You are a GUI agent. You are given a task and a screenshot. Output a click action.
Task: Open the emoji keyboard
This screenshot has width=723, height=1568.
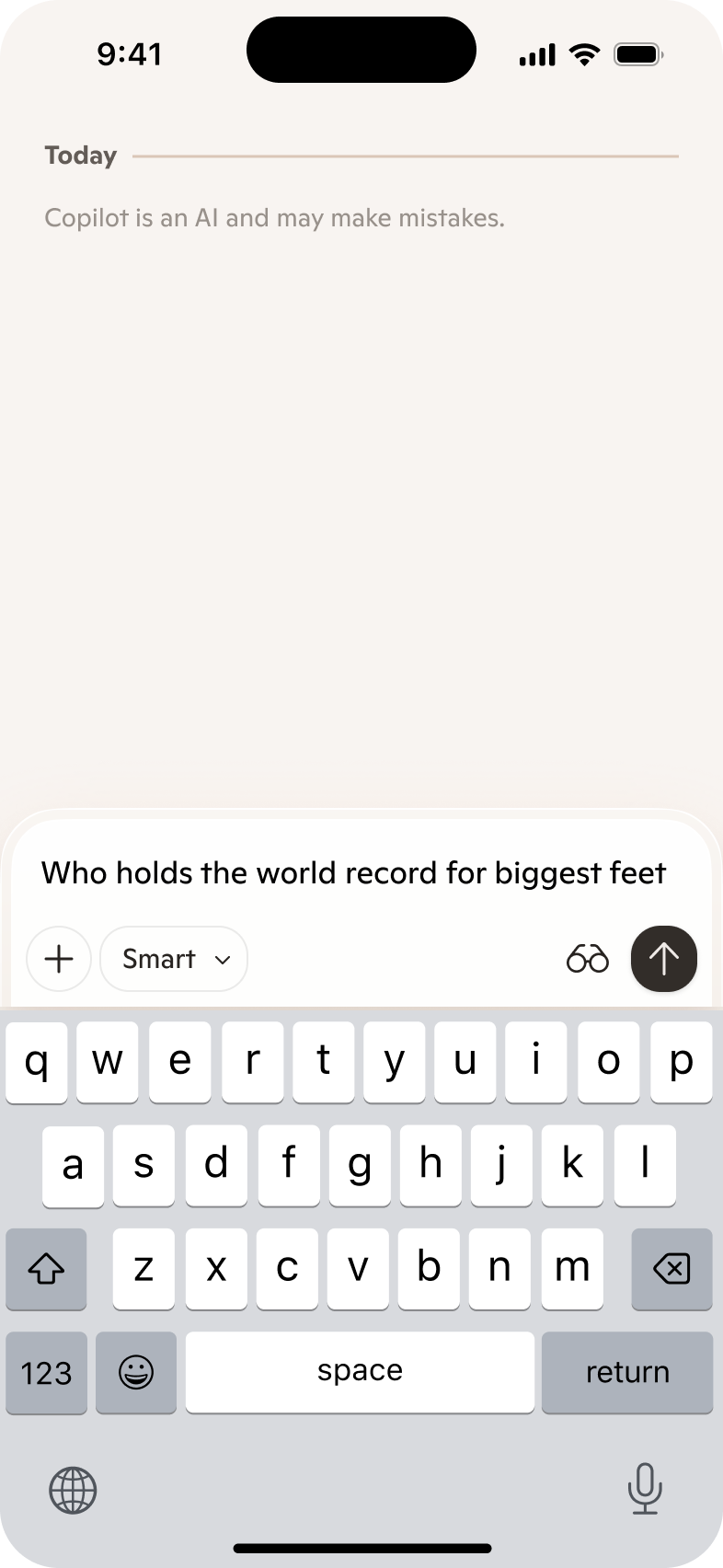click(x=136, y=1372)
